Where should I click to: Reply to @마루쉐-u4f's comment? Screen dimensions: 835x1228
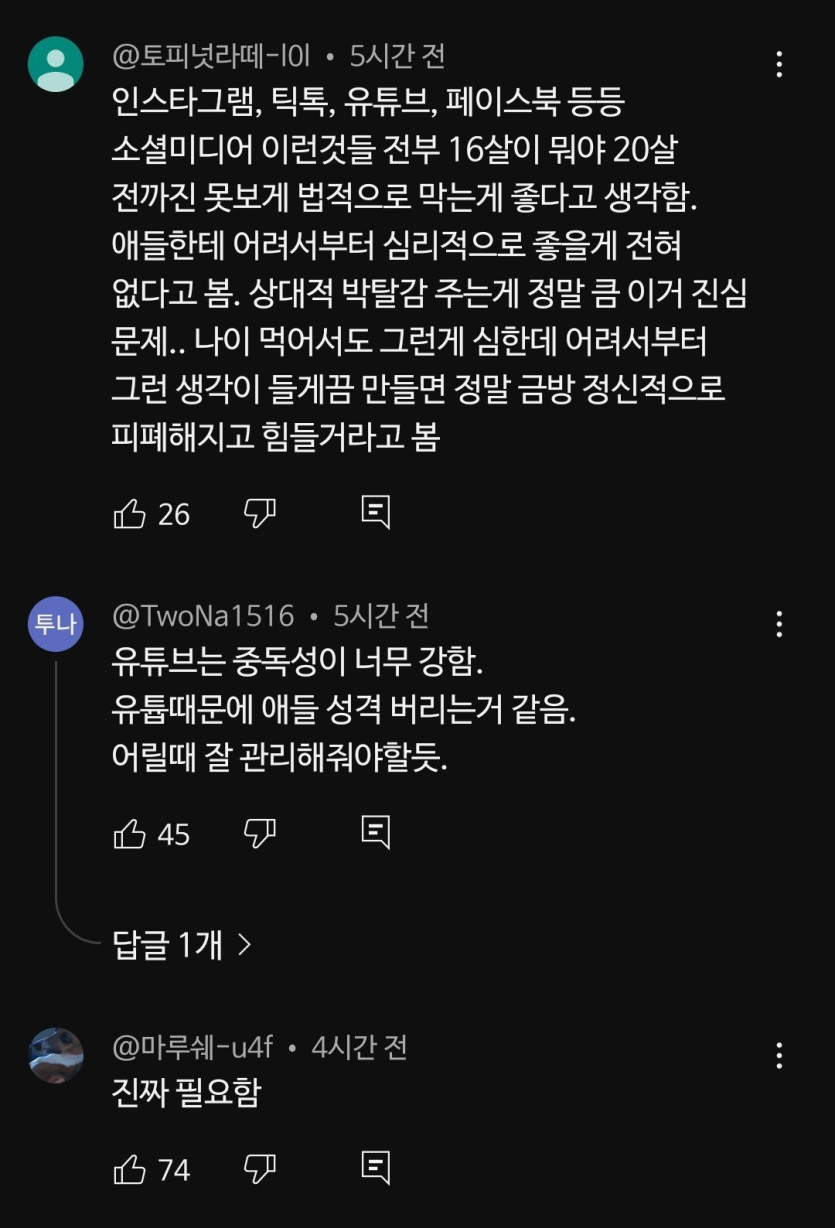click(x=375, y=1167)
